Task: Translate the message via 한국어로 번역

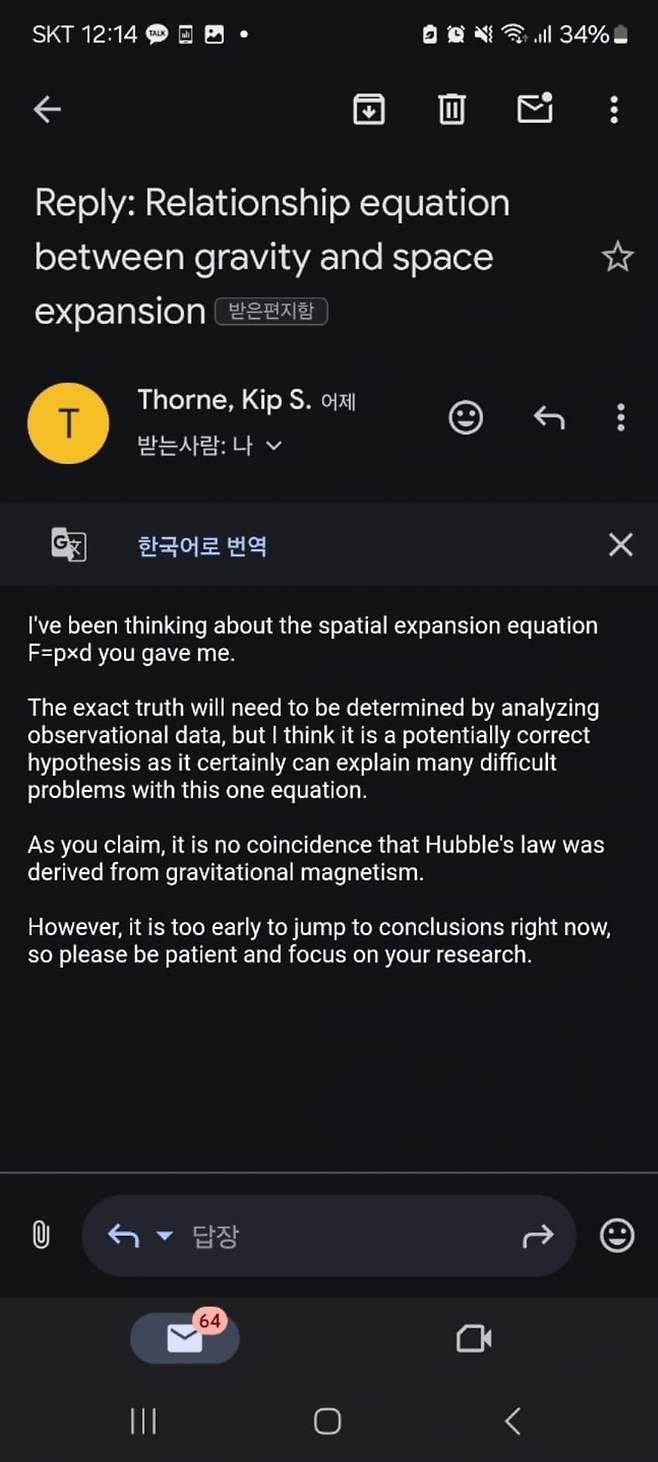Action: tap(202, 546)
